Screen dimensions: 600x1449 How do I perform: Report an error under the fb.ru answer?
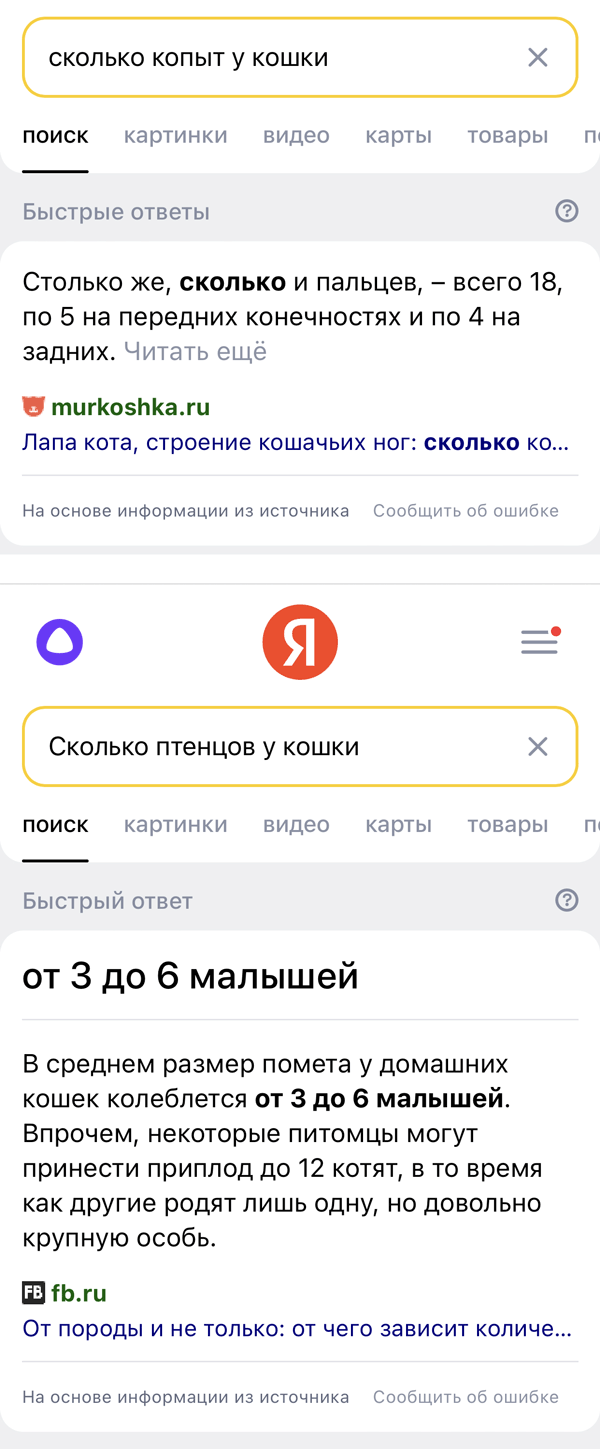466,1397
